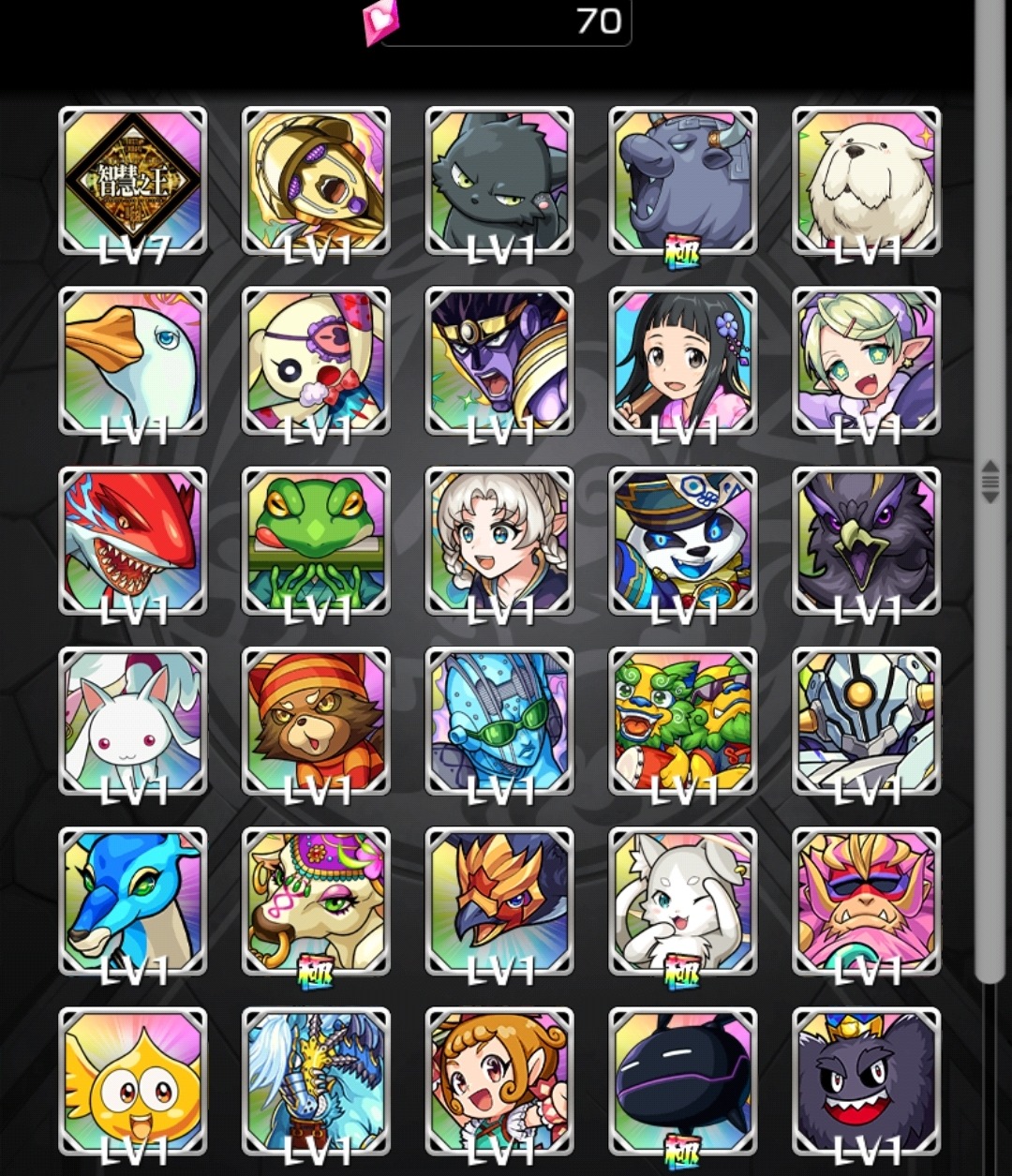Open the white rabbit-eared creature tile

132,721
